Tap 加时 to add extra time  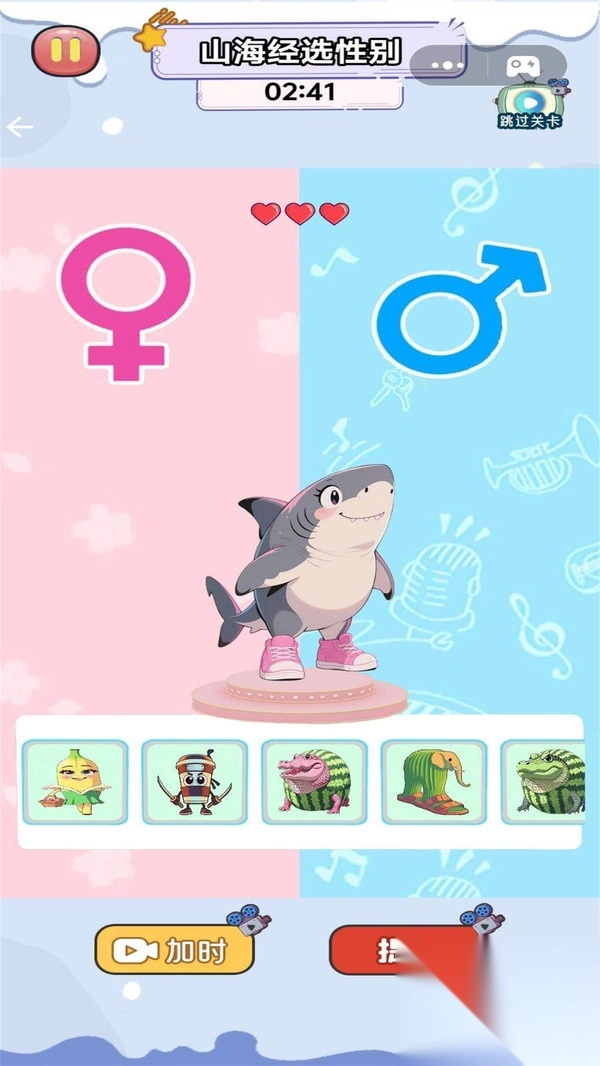[x=174, y=950]
